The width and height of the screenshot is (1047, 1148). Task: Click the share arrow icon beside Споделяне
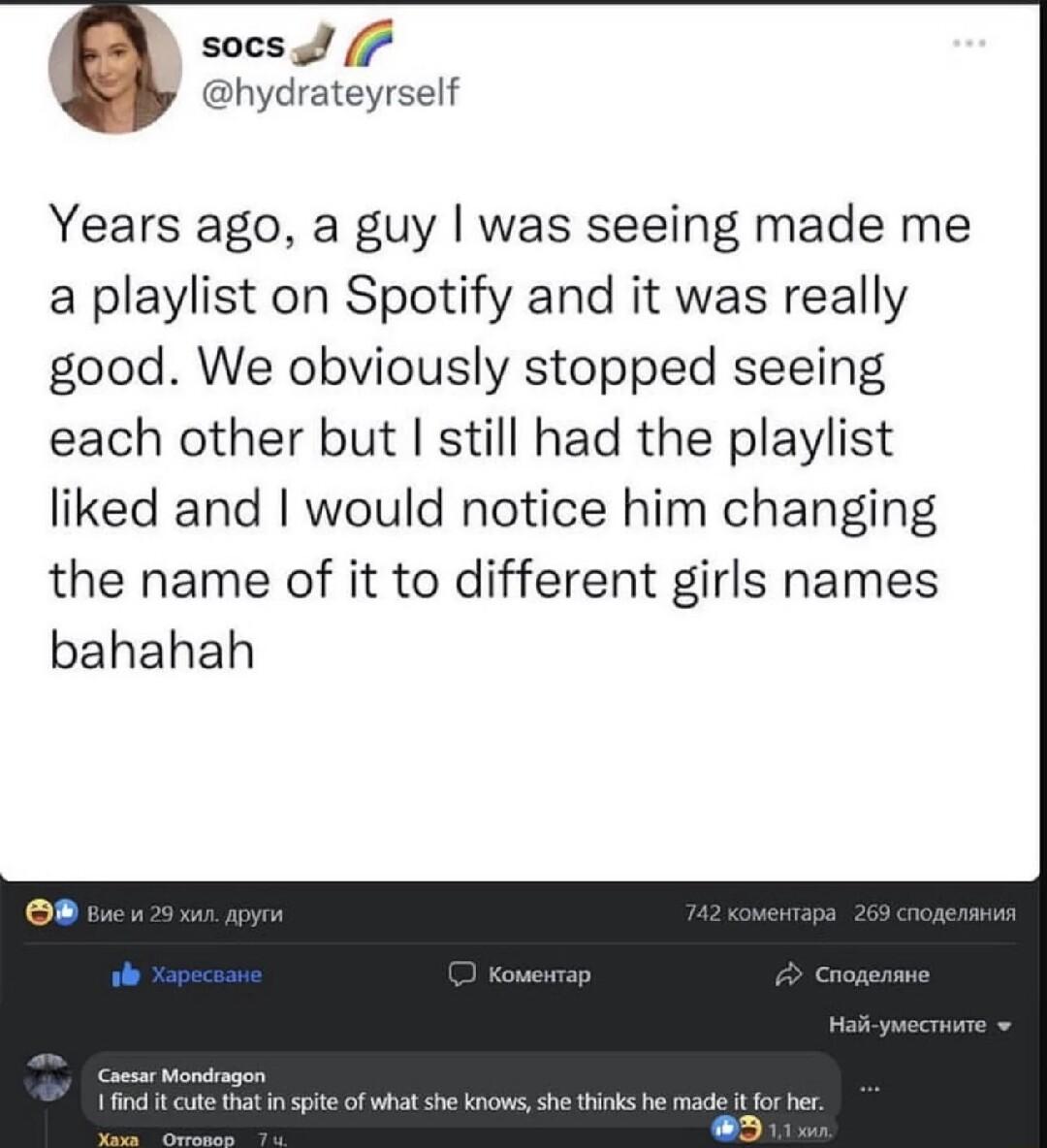[x=788, y=975]
